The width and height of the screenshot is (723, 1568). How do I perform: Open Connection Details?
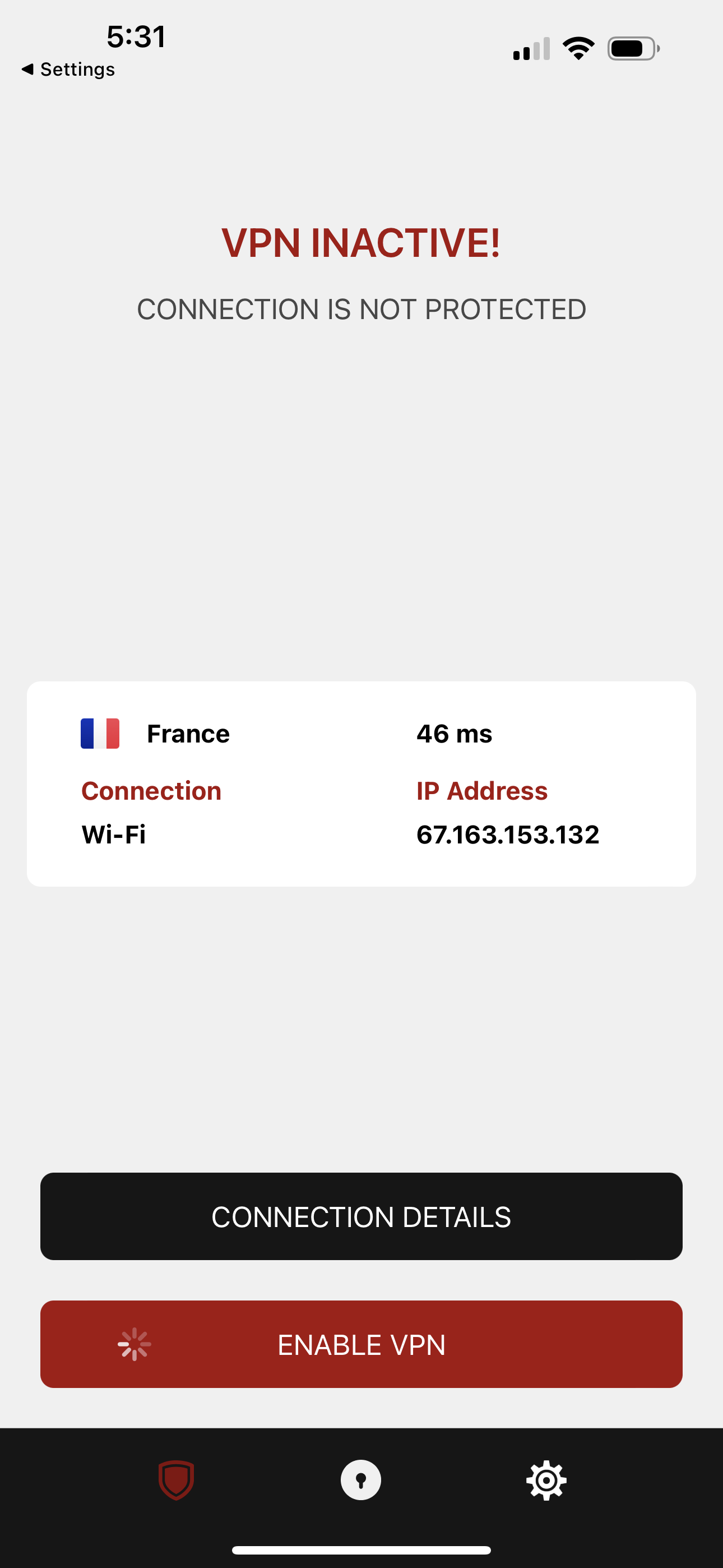(x=361, y=1216)
